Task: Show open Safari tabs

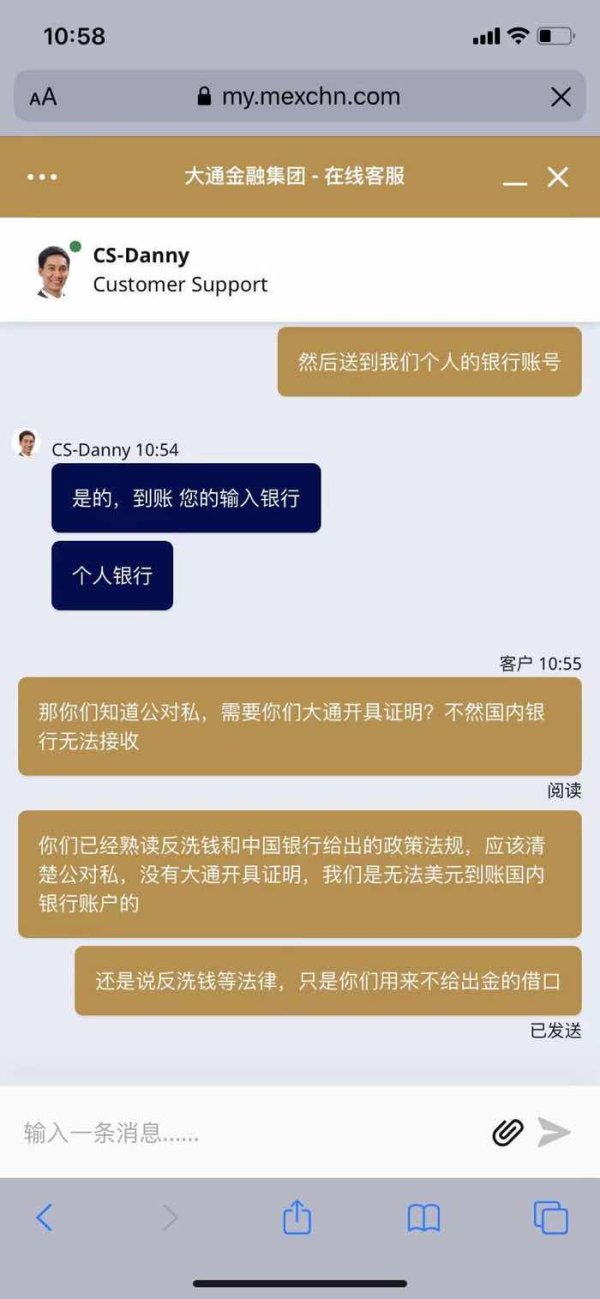Action: point(551,1217)
